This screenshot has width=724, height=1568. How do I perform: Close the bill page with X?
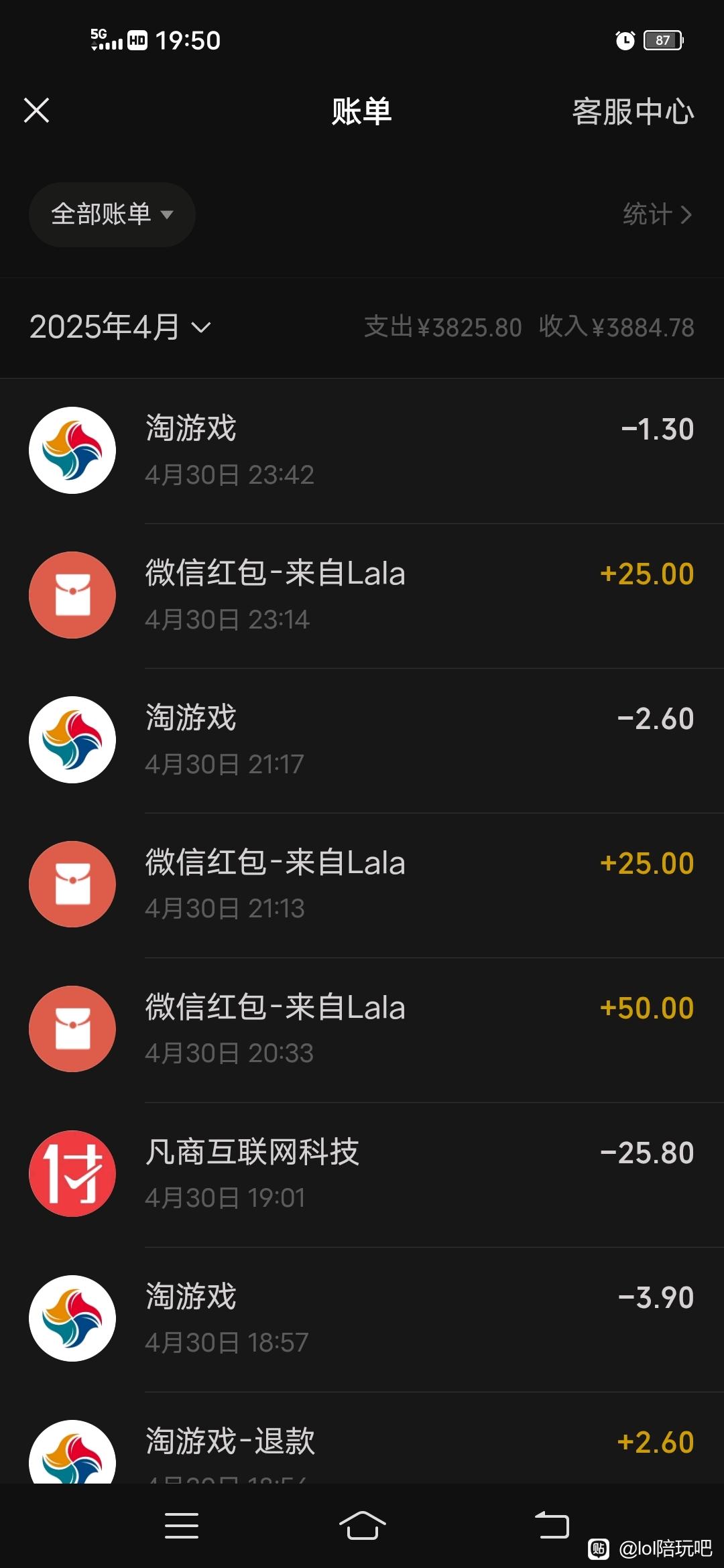(36, 111)
